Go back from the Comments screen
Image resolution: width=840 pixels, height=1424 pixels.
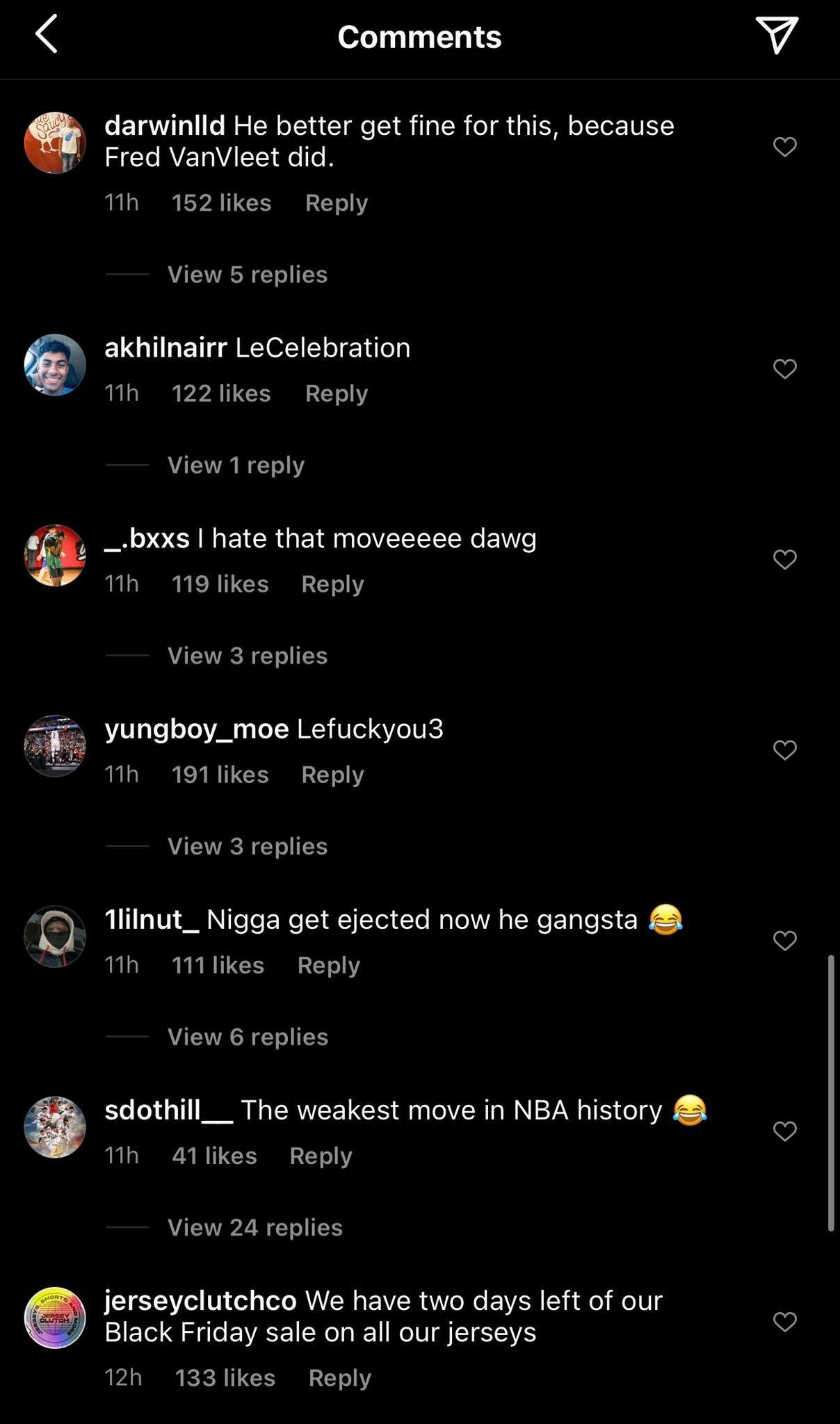pos(46,35)
